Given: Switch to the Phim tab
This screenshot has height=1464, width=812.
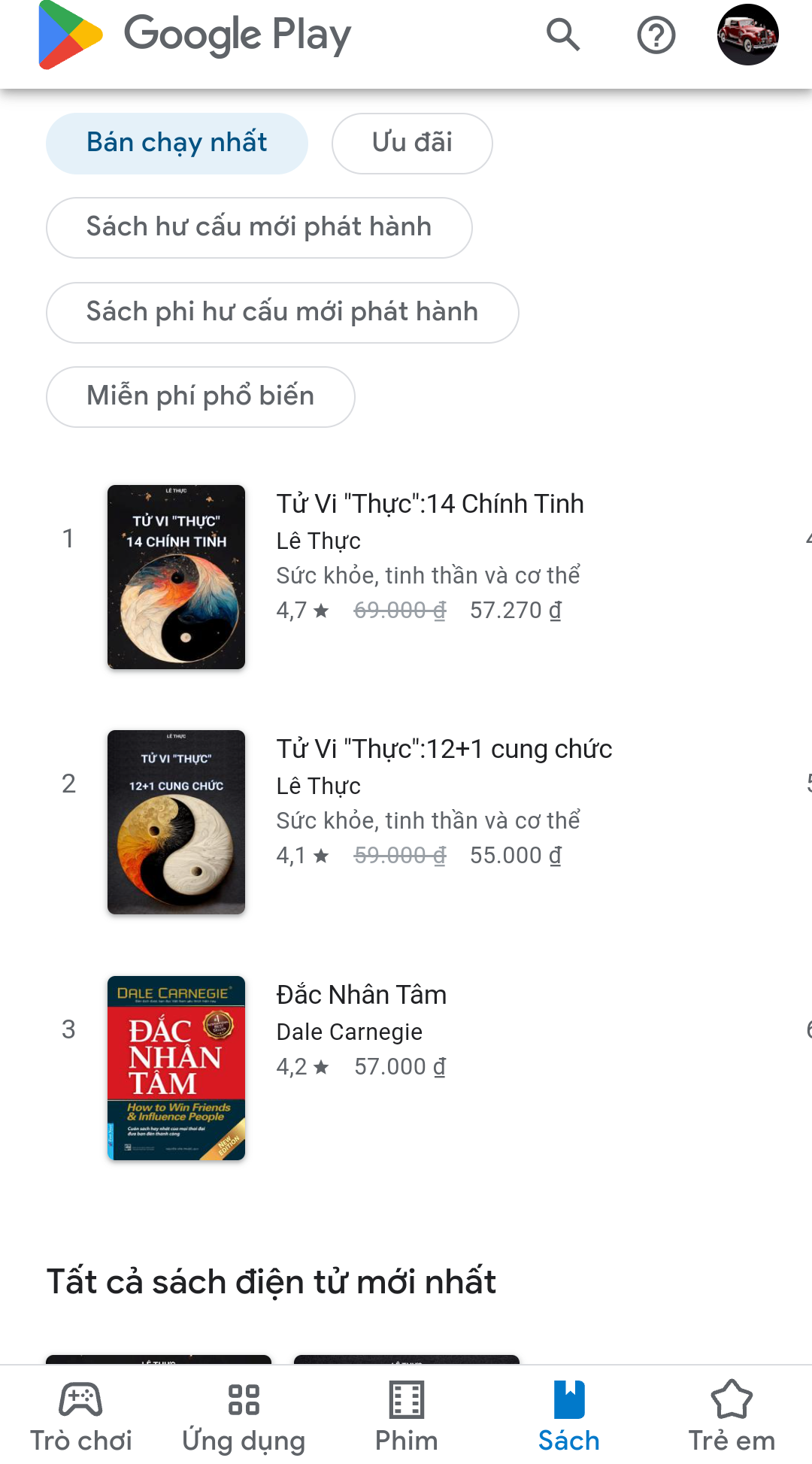Looking at the screenshot, I should [x=406, y=1416].
